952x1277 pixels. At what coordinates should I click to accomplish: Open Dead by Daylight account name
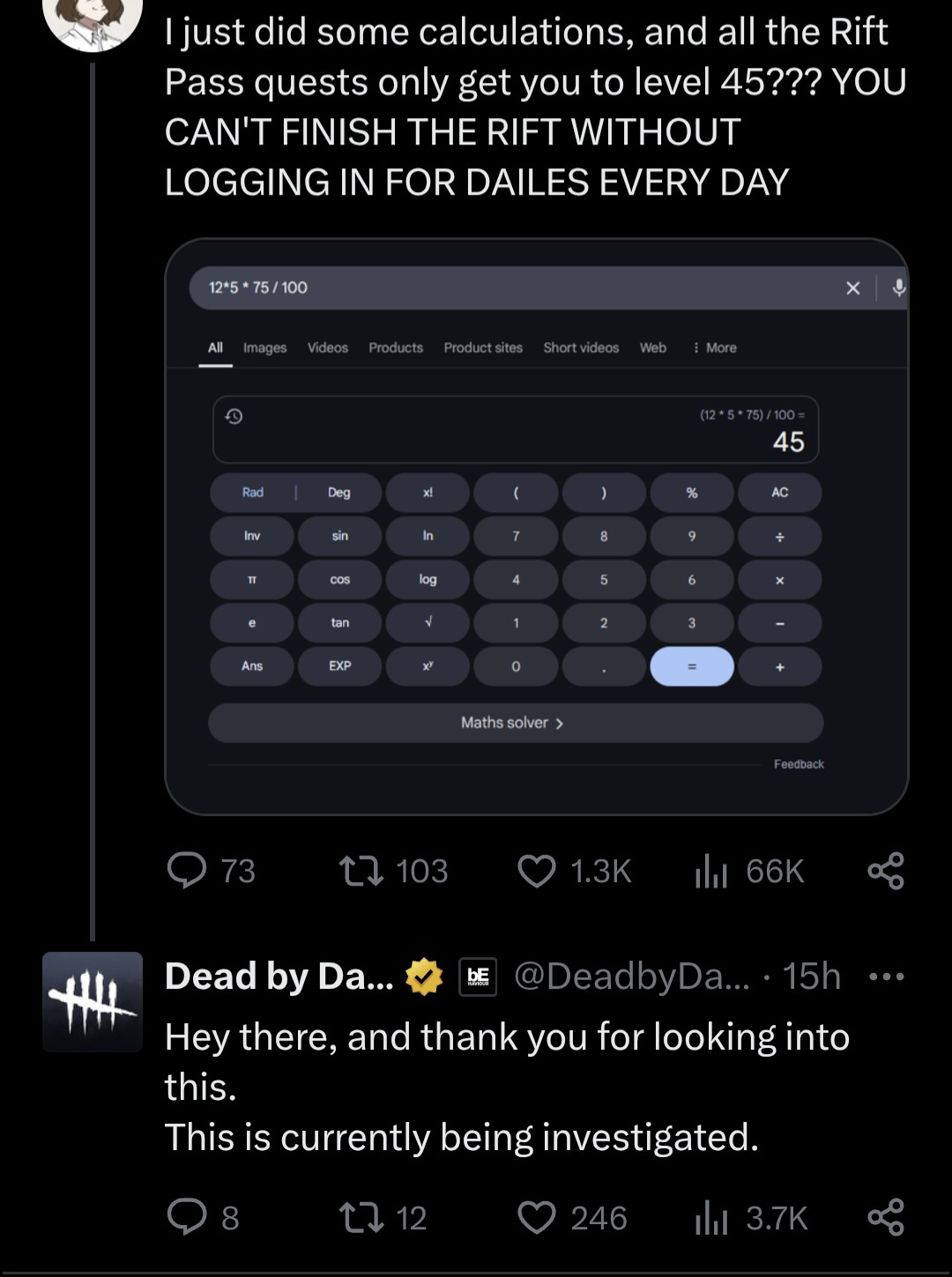coord(279,976)
